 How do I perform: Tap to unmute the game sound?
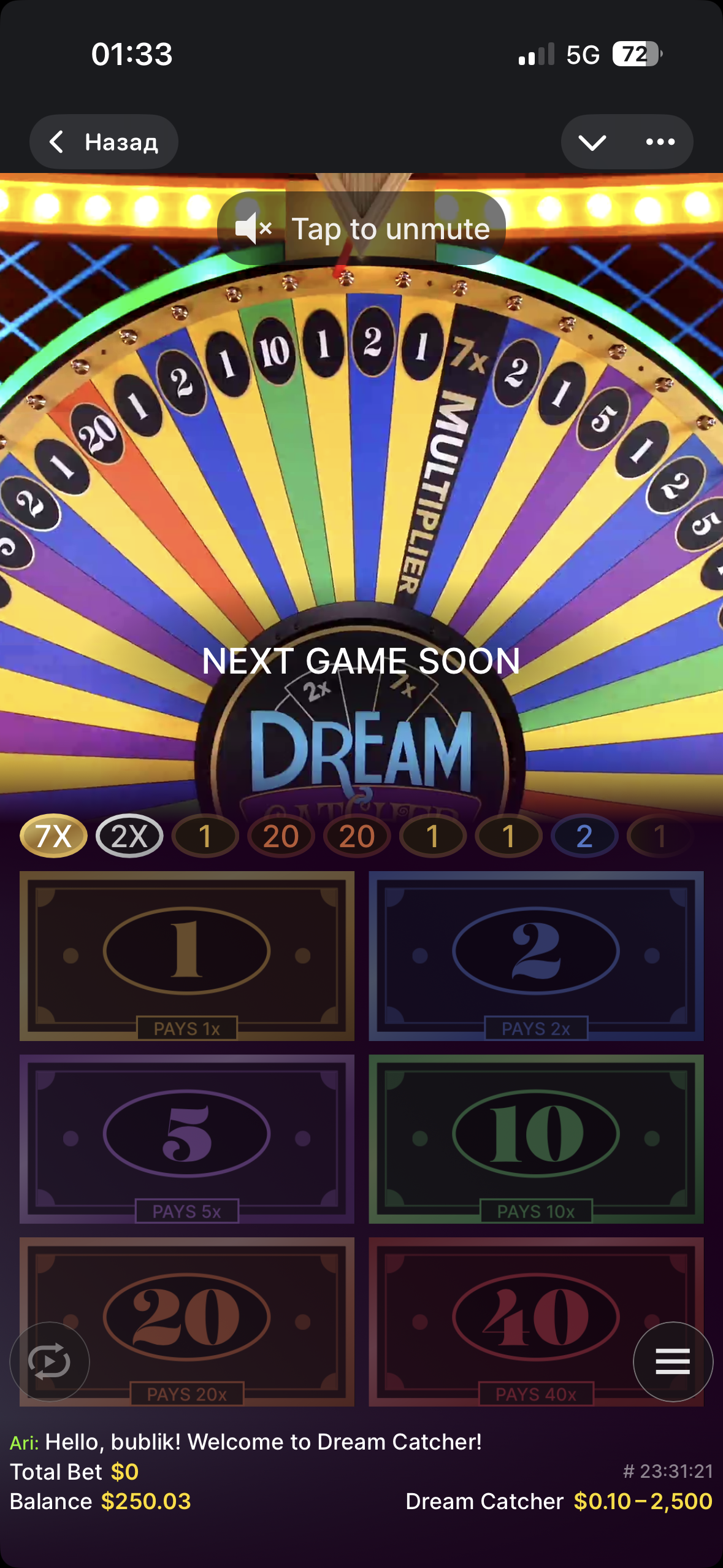point(361,229)
